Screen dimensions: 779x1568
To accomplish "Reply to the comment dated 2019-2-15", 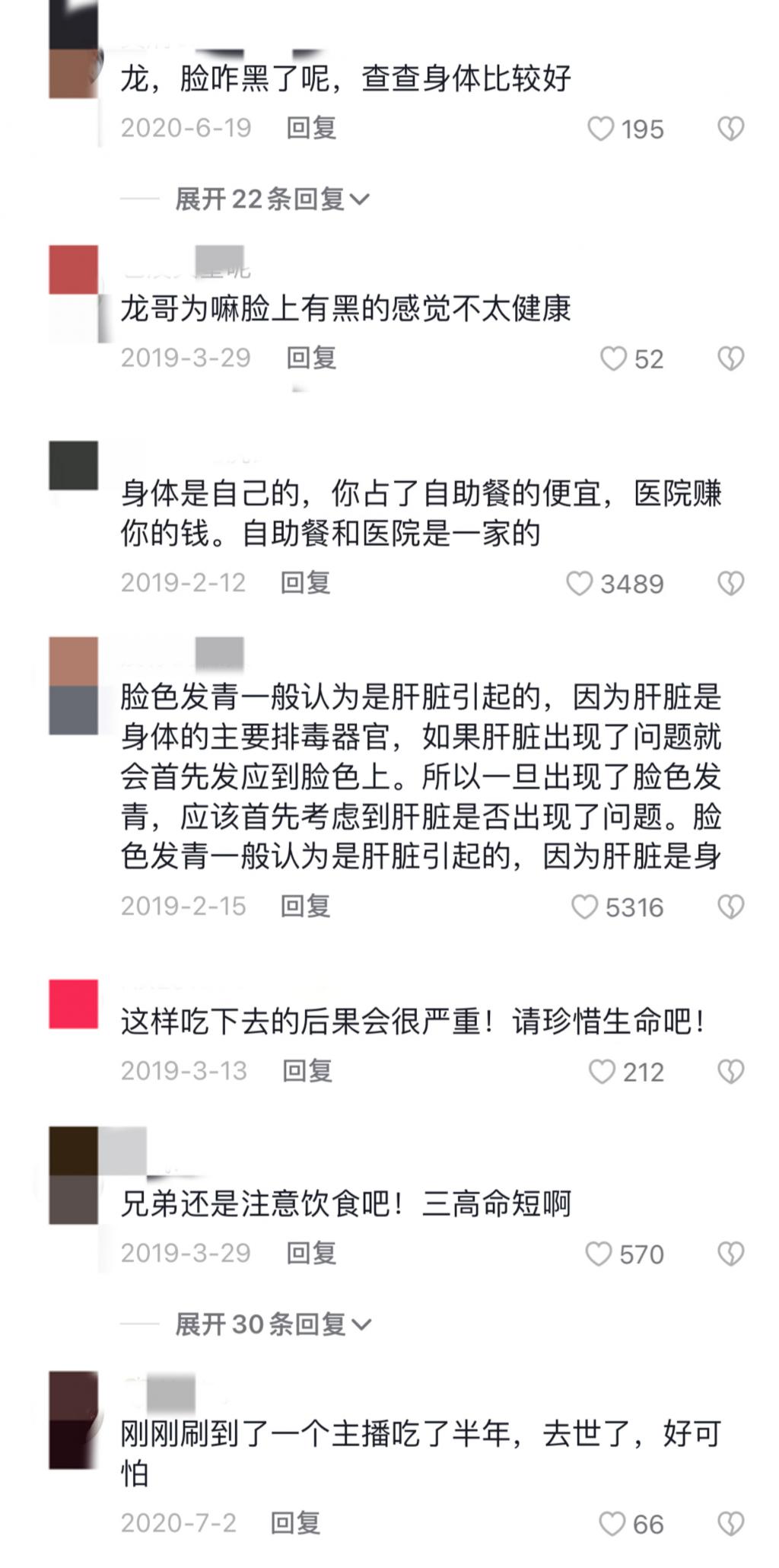I will point(305,906).
